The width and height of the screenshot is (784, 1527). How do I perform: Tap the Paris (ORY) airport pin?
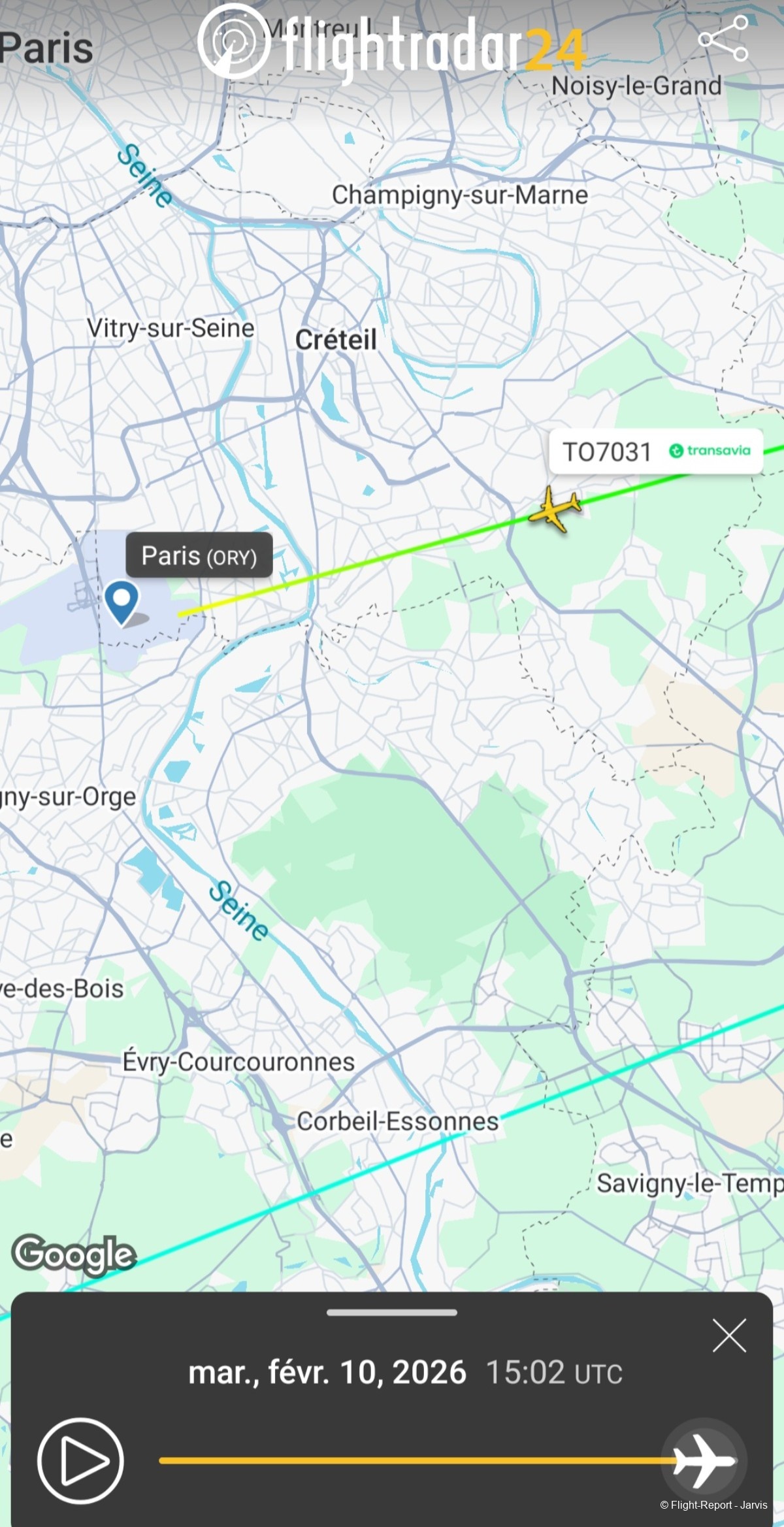pyautogui.click(x=122, y=602)
